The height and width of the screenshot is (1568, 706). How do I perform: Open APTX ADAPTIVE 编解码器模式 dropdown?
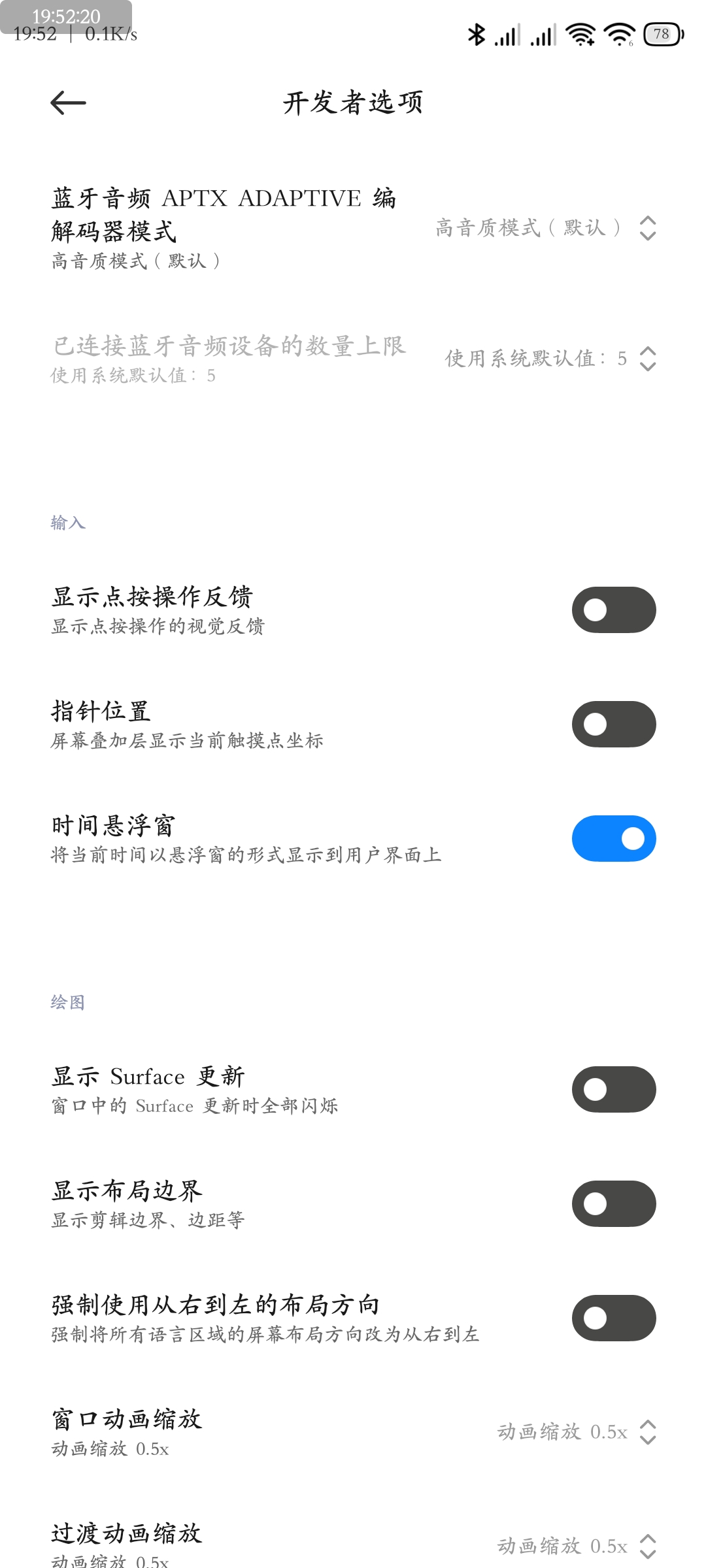point(546,228)
